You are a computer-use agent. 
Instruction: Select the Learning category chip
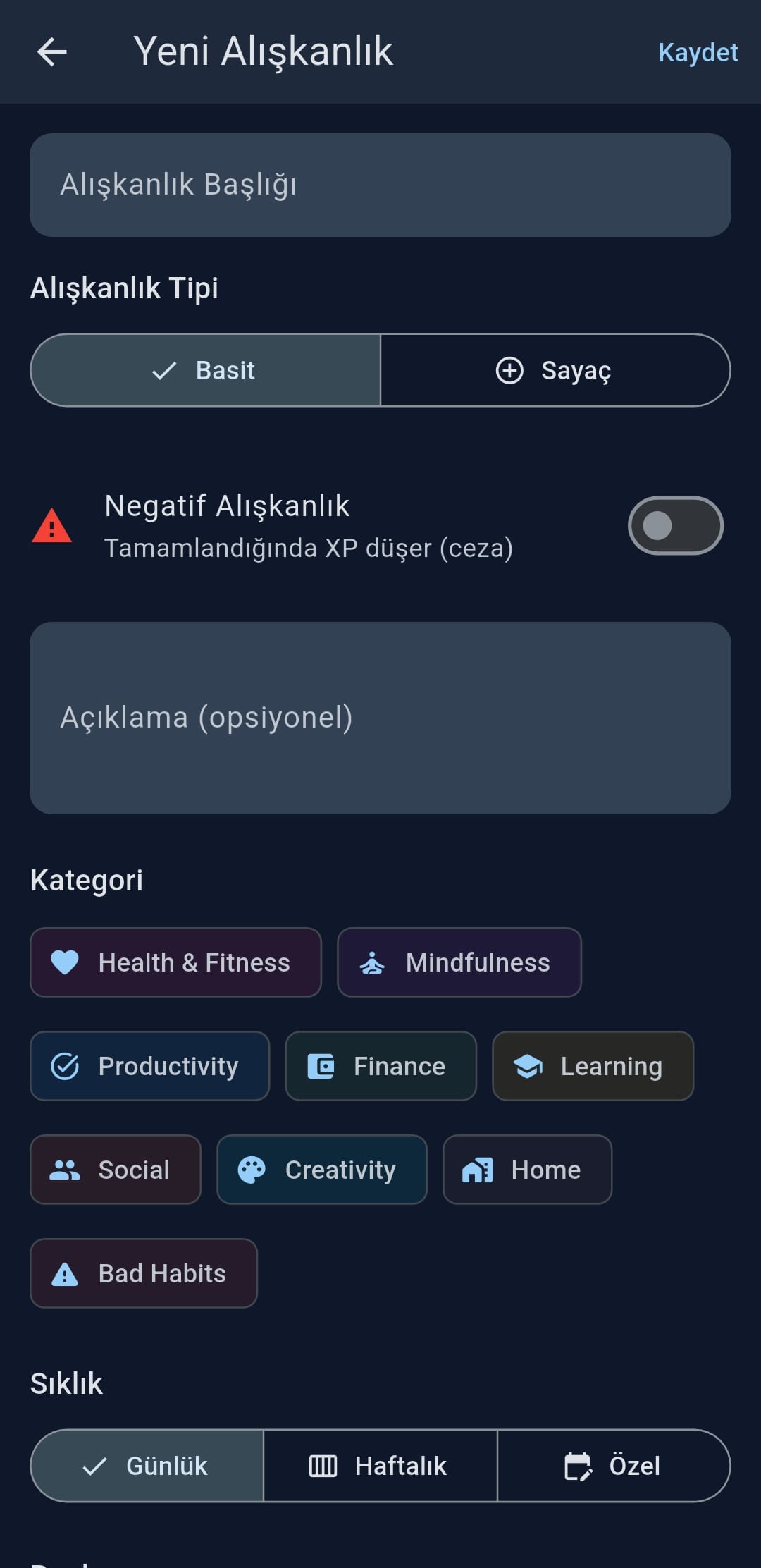point(593,1066)
